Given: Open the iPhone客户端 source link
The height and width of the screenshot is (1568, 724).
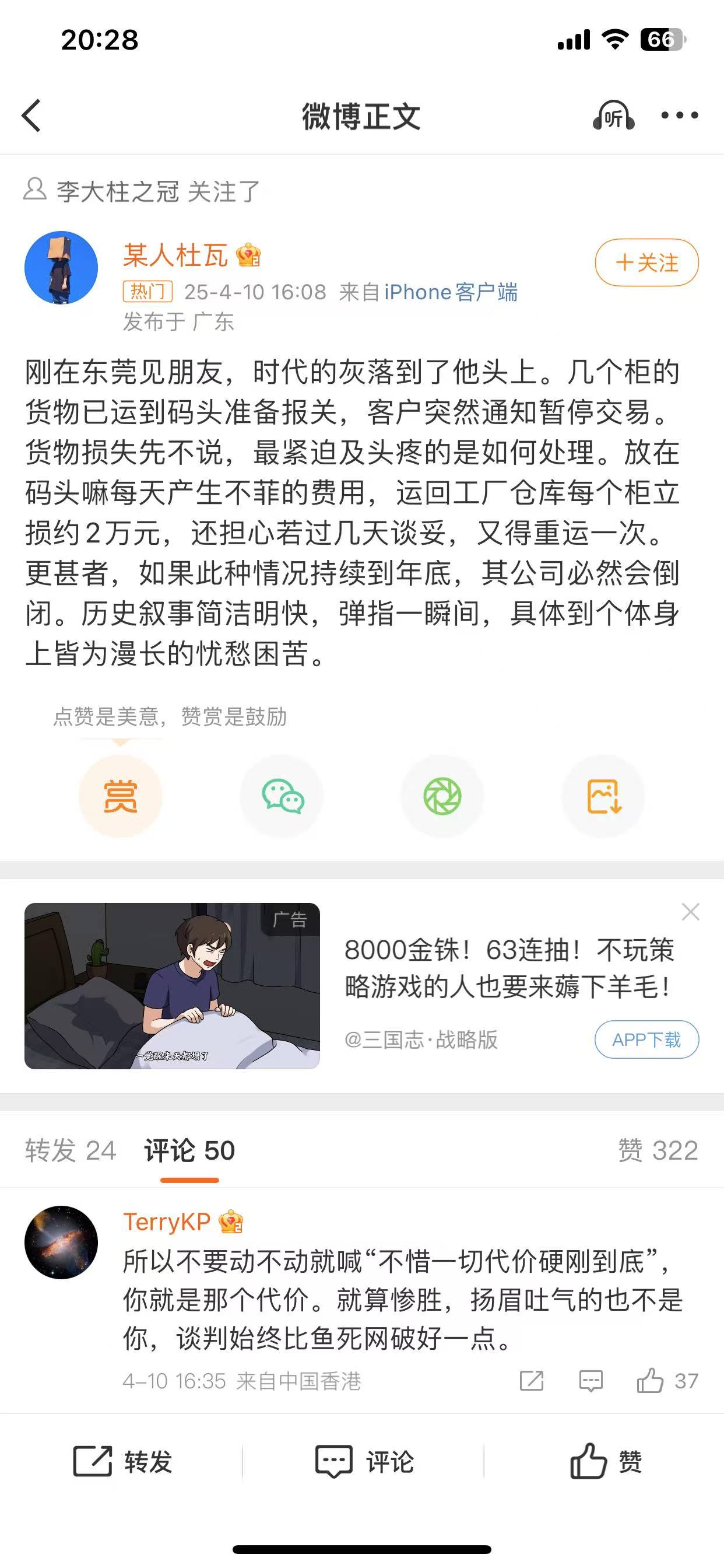Looking at the screenshot, I should 450,292.
